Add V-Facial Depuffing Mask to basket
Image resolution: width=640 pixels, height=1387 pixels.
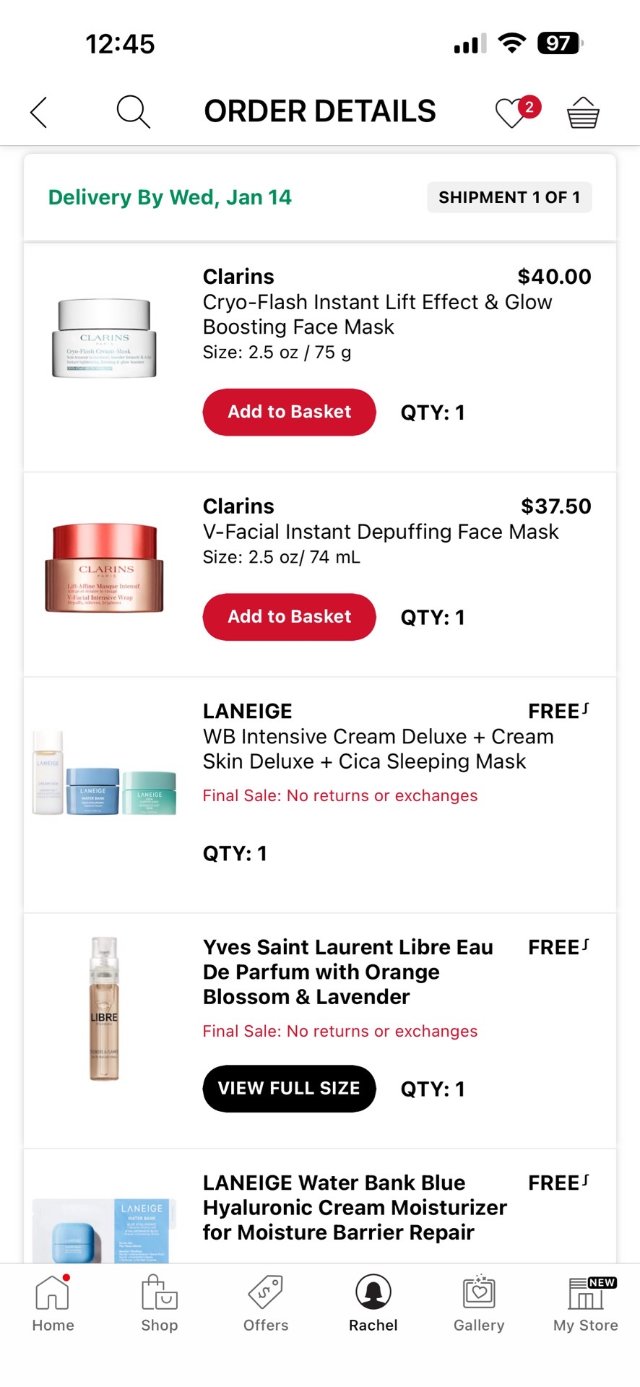coord(289,617)
